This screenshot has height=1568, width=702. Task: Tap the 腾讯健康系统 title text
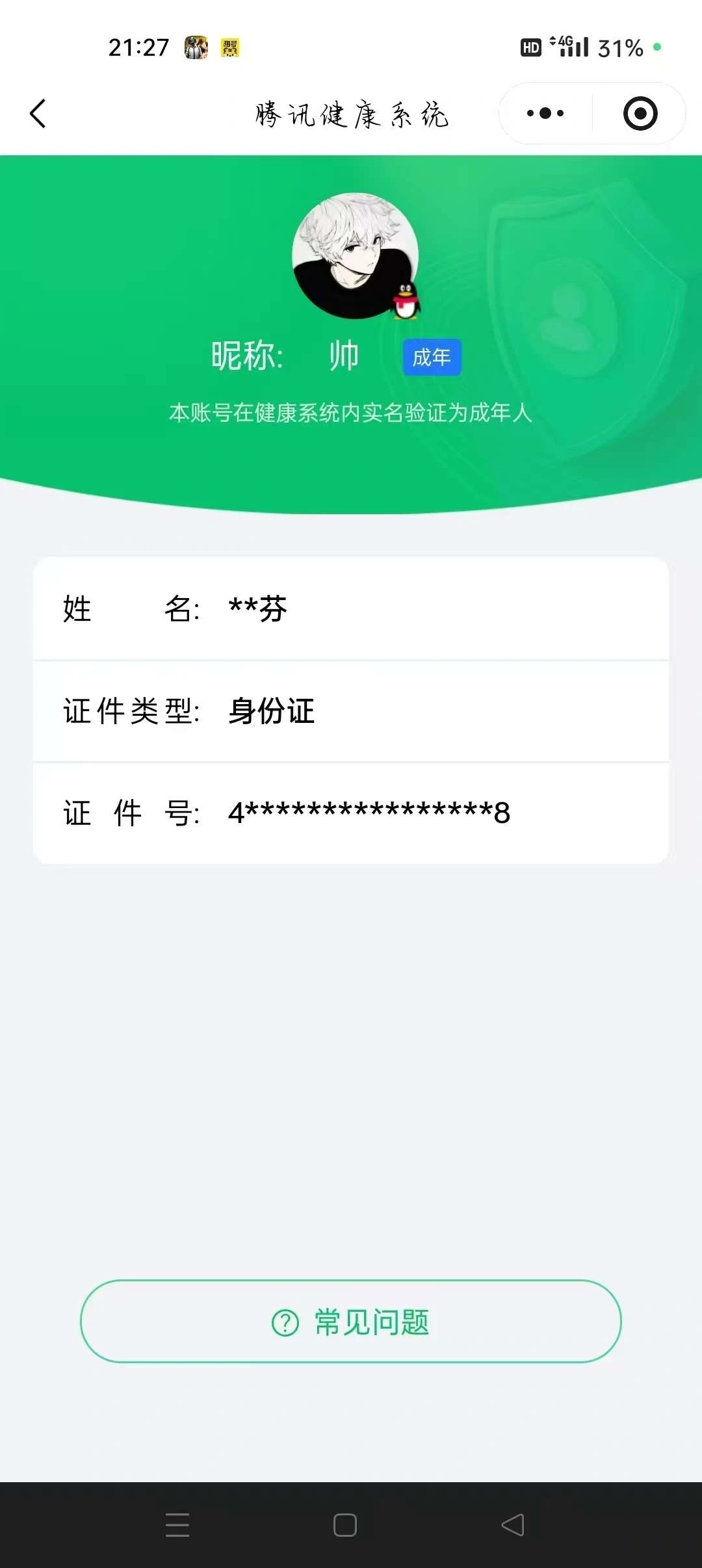tap(351, 114)
